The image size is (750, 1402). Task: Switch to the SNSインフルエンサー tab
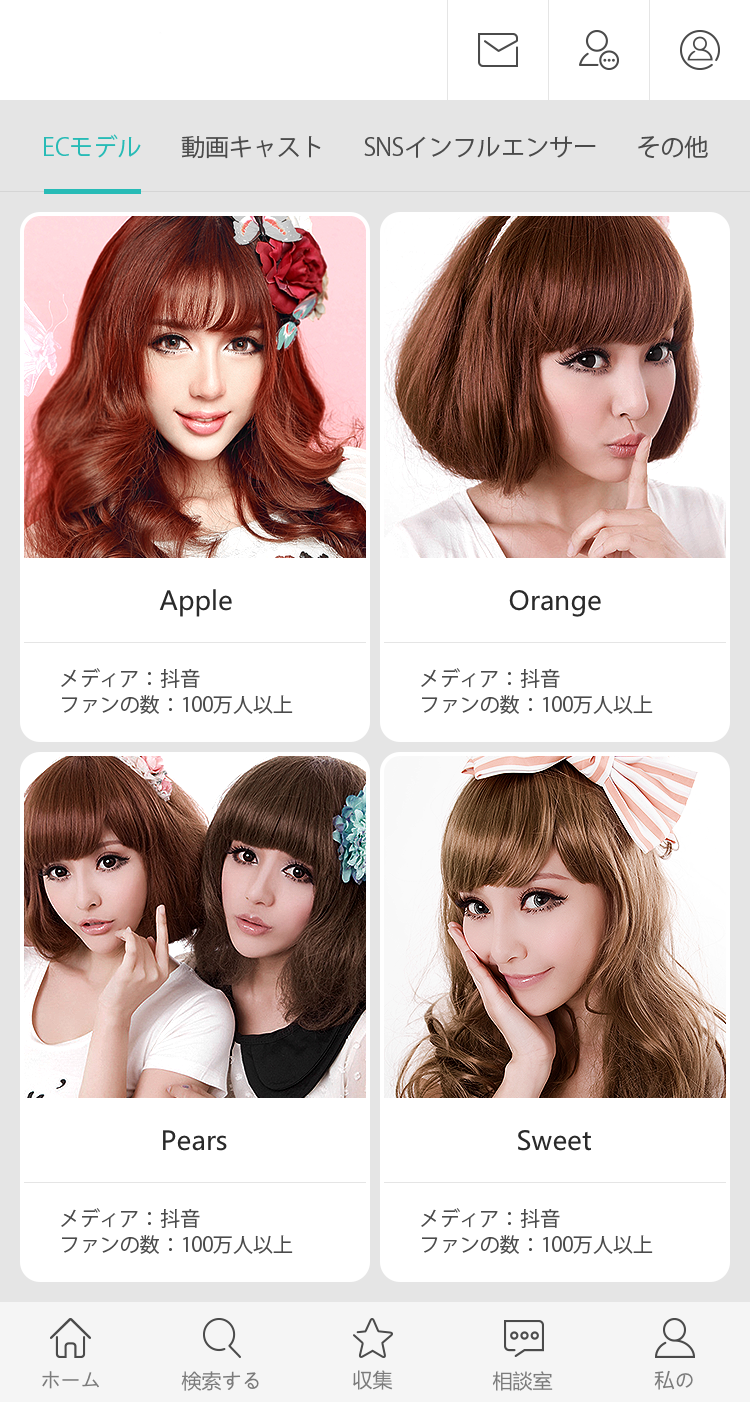480,147
